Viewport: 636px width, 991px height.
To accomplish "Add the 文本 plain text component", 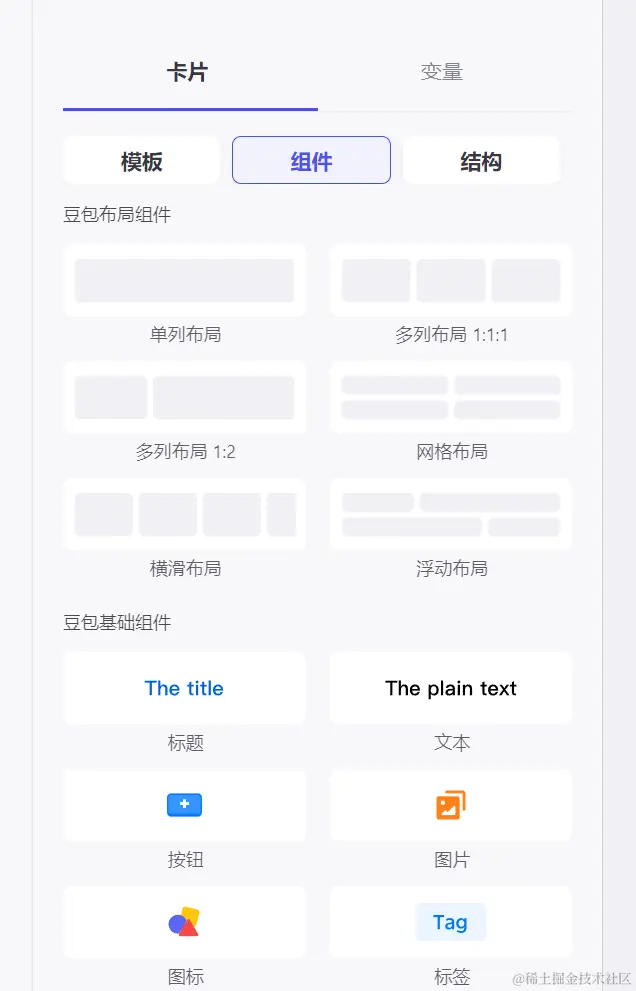I will point(451,689).
